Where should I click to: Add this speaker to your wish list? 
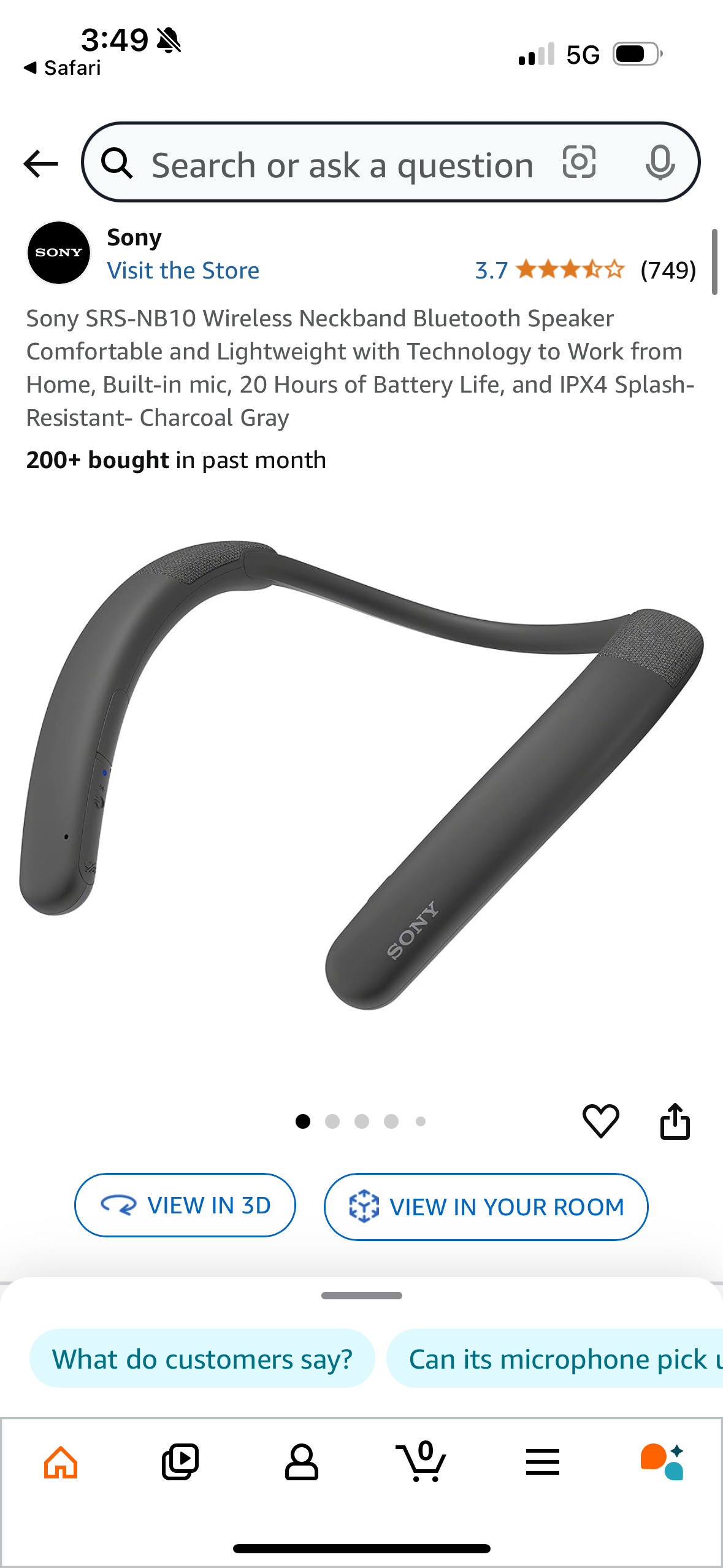(x=600, y=1121)
